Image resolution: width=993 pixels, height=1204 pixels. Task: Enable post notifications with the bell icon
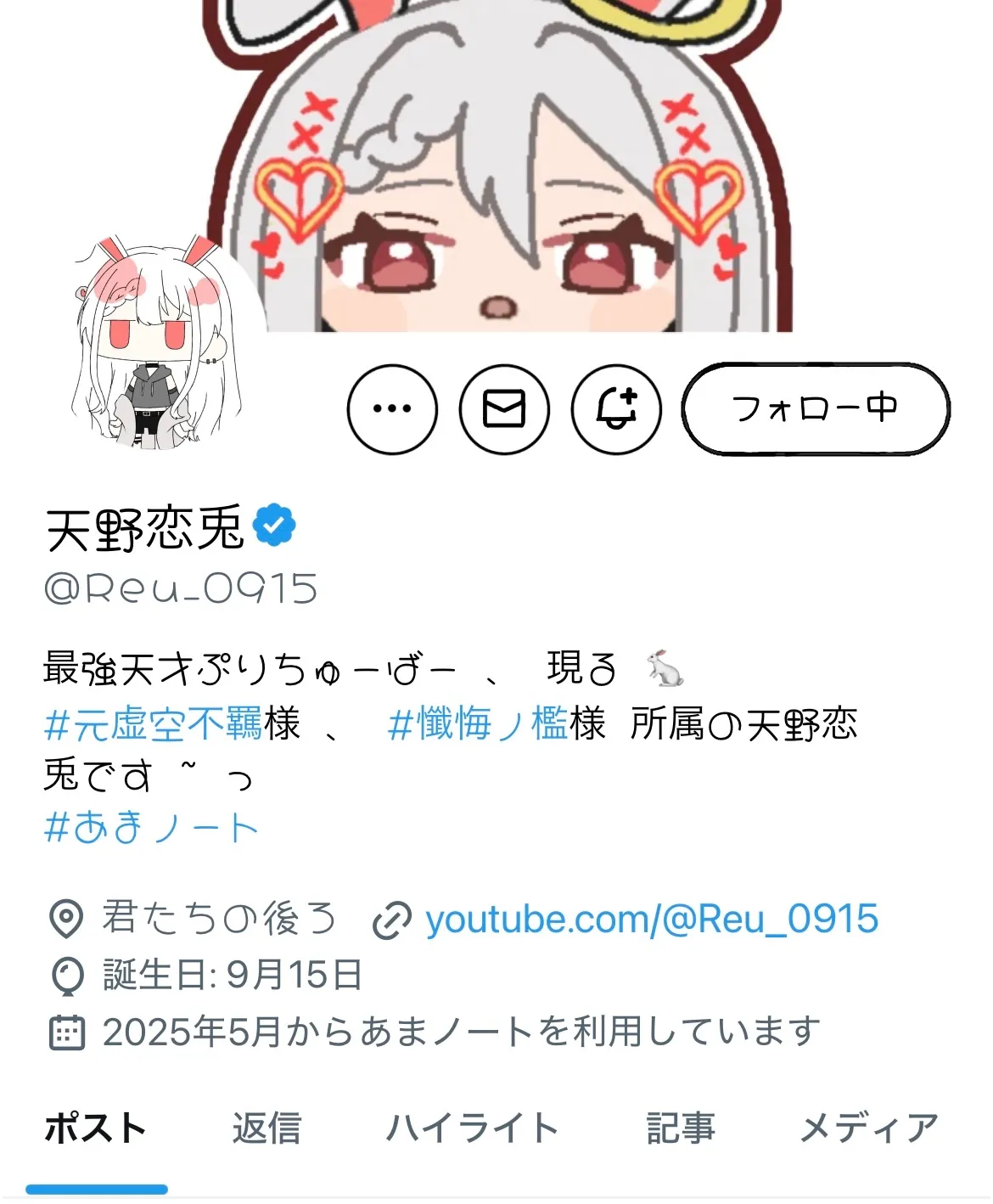point(616,409)
